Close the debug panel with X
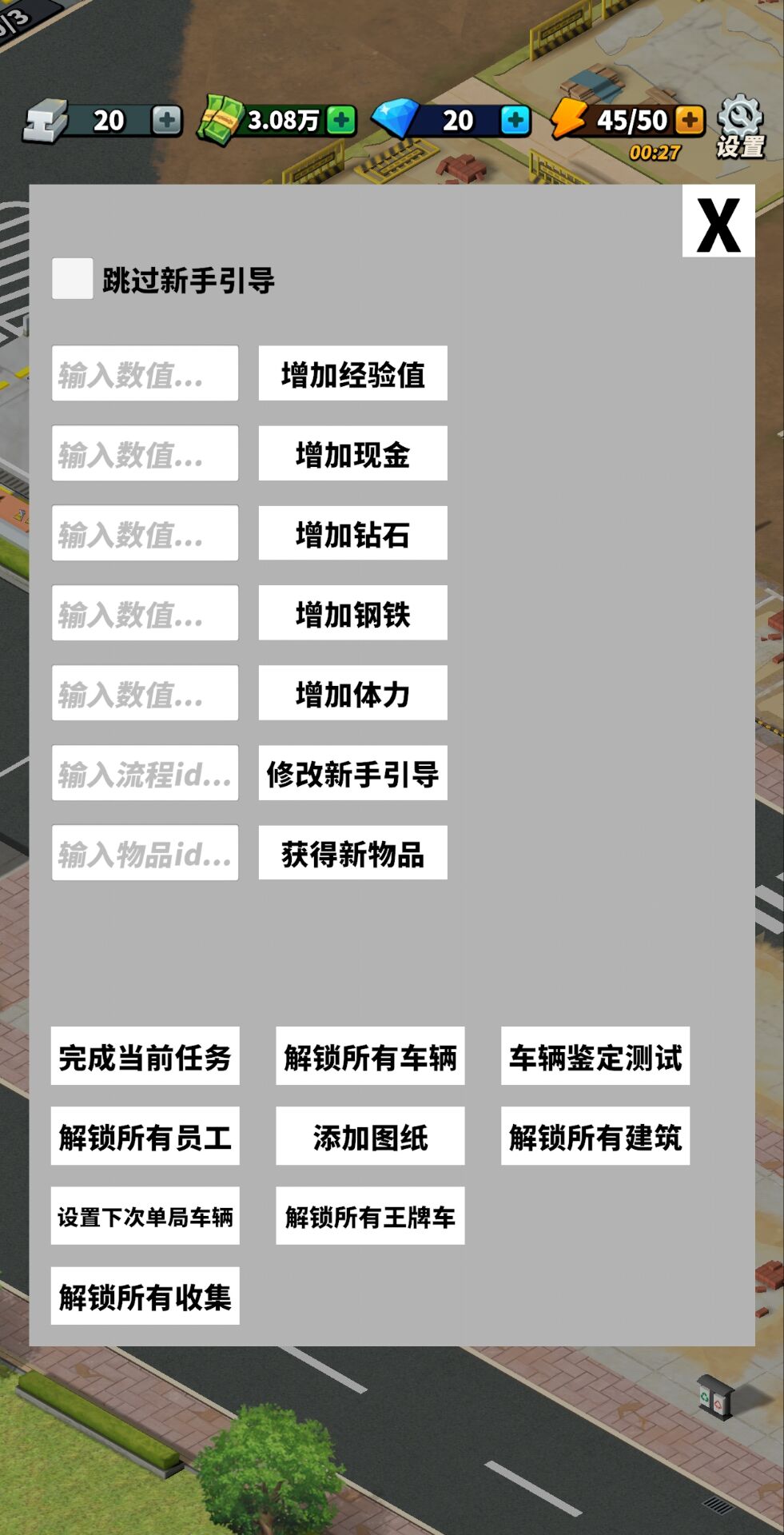The height and width of the screenshot is (1535, 784). pos(718,222)
